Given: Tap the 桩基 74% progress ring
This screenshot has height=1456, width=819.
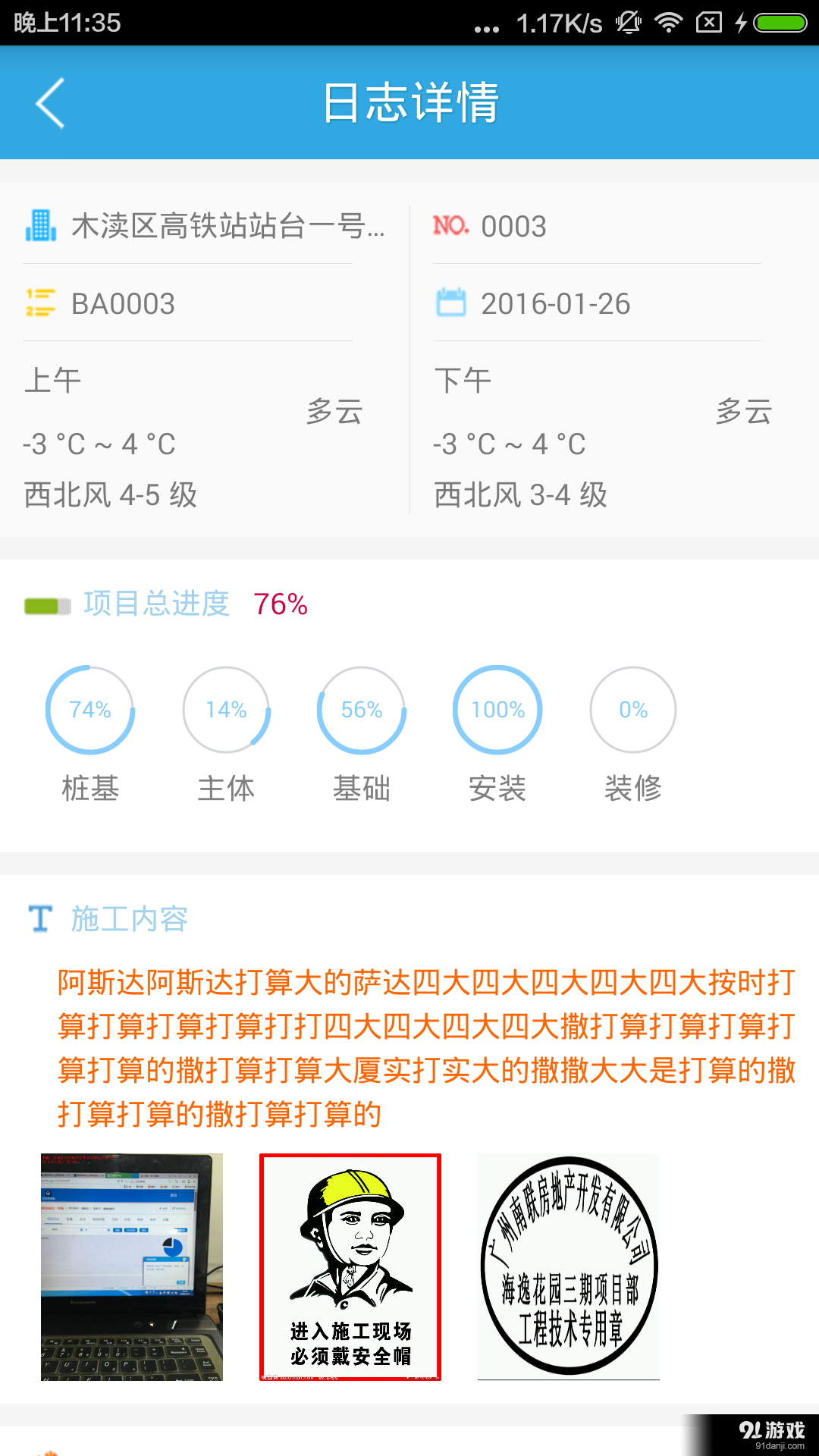Looking at the screenshot, I should 89,710.
